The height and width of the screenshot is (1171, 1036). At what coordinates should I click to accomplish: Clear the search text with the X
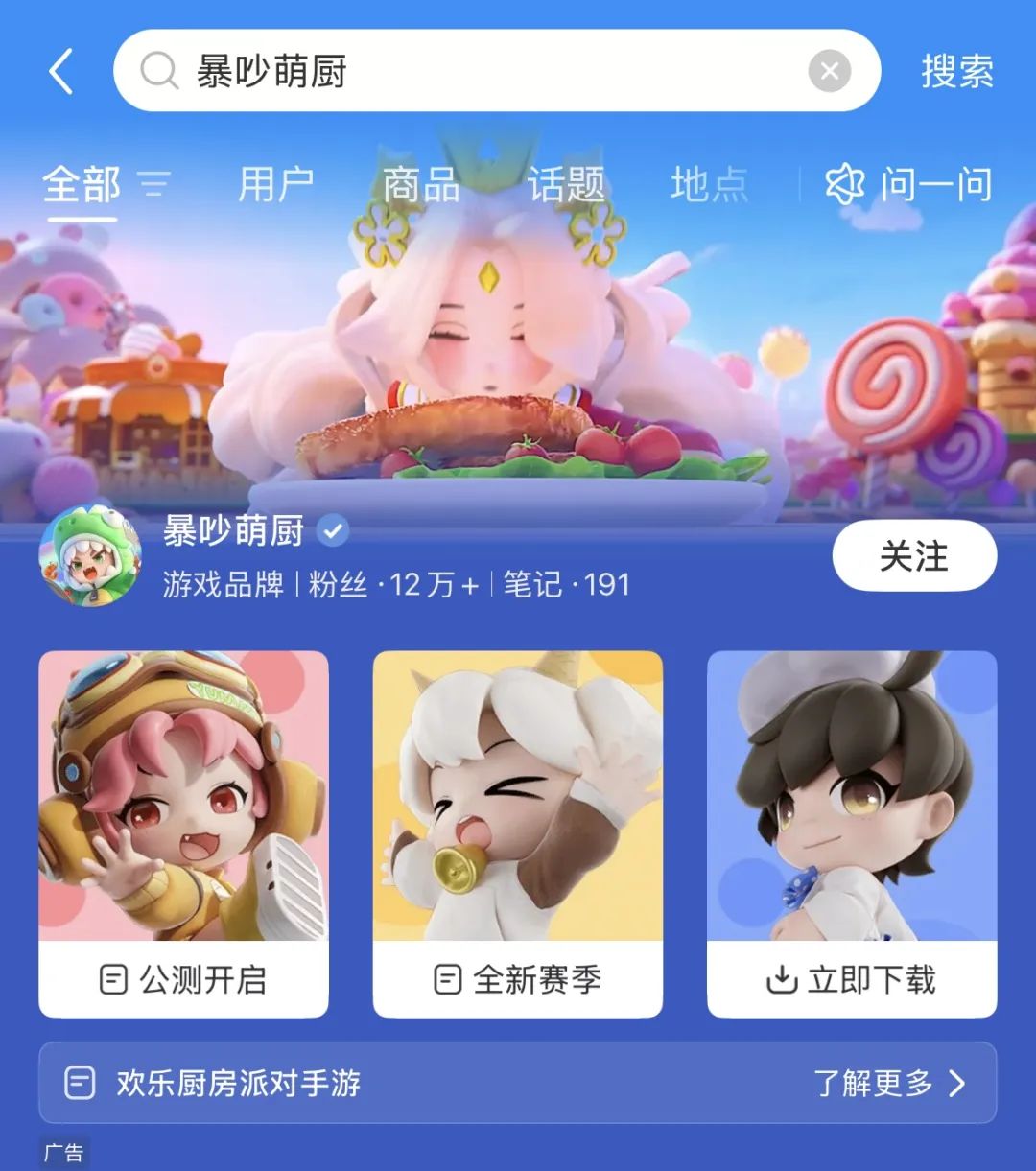tap(829, 72)
